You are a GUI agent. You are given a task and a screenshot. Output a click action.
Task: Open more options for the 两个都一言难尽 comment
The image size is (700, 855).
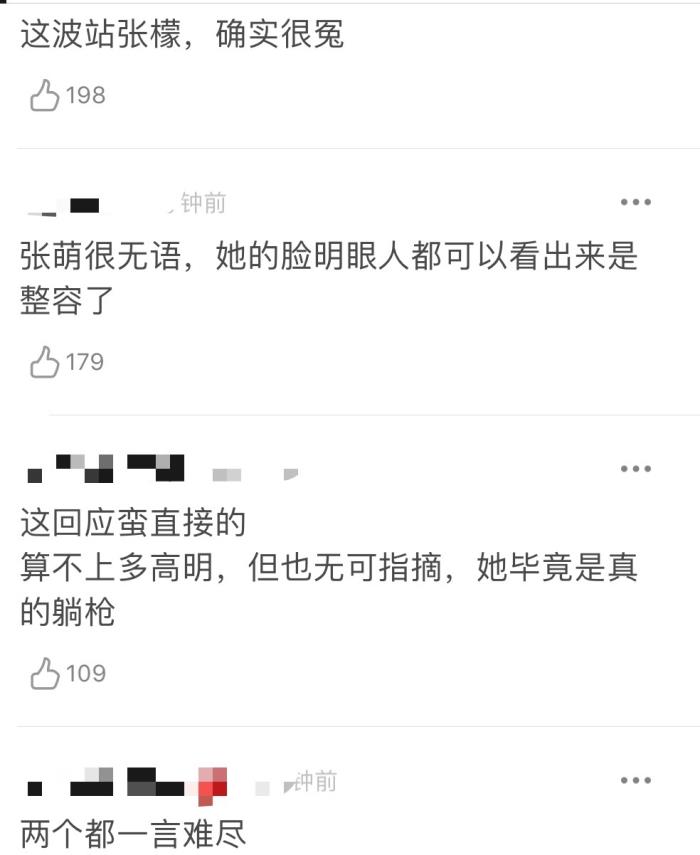(x=636, y=780)
